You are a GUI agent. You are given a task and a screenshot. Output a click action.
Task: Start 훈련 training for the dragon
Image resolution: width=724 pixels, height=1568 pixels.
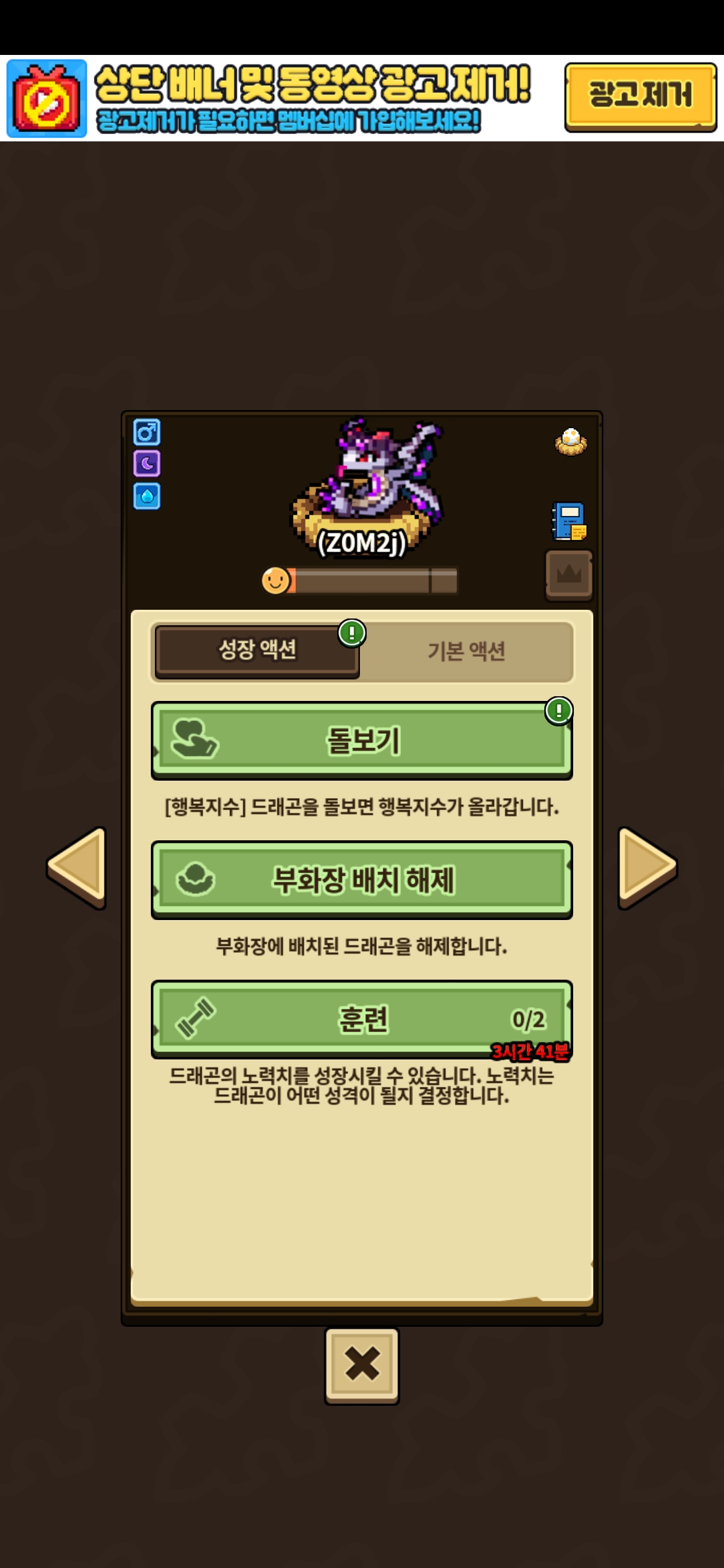362,1019
